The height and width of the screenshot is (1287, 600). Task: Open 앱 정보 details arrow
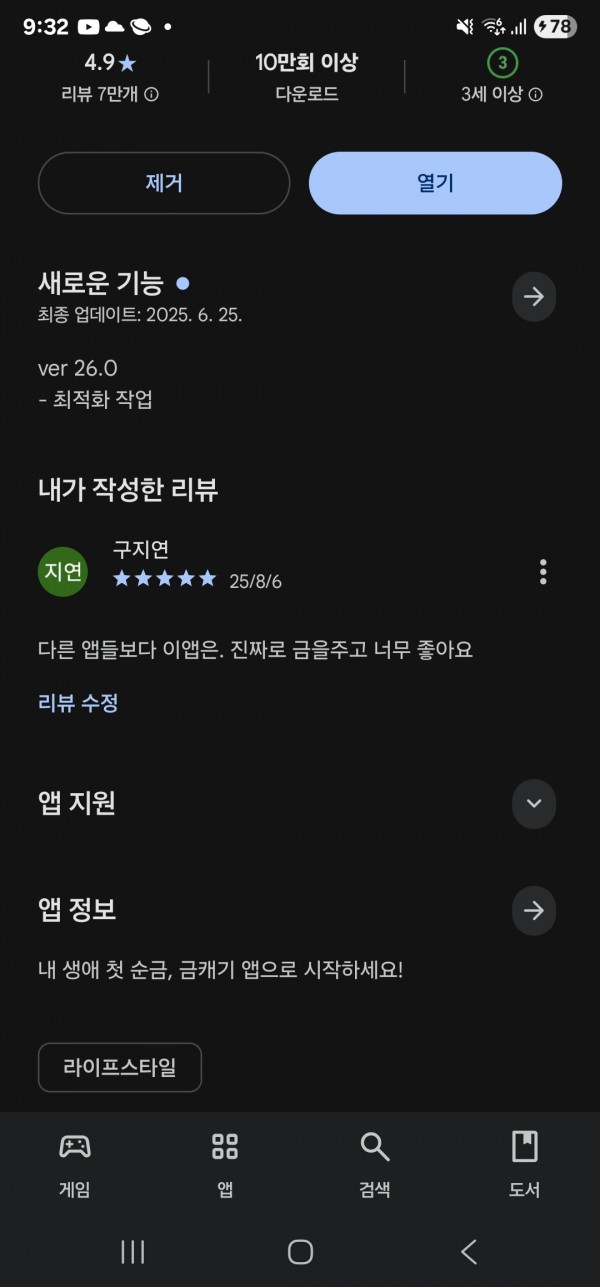pyautogui.click(x=534, y=910)
